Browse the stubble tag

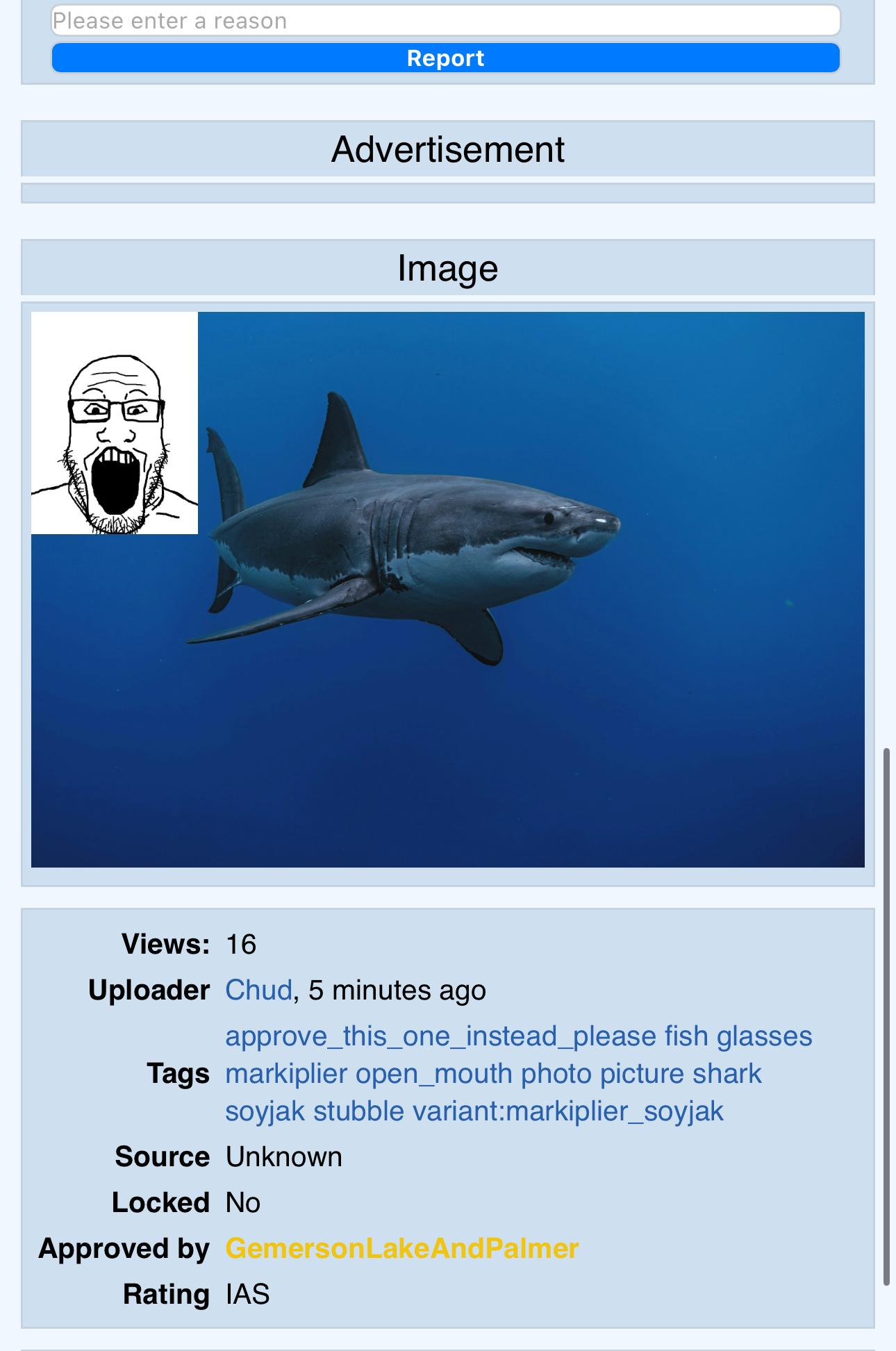coord(358,1111)
